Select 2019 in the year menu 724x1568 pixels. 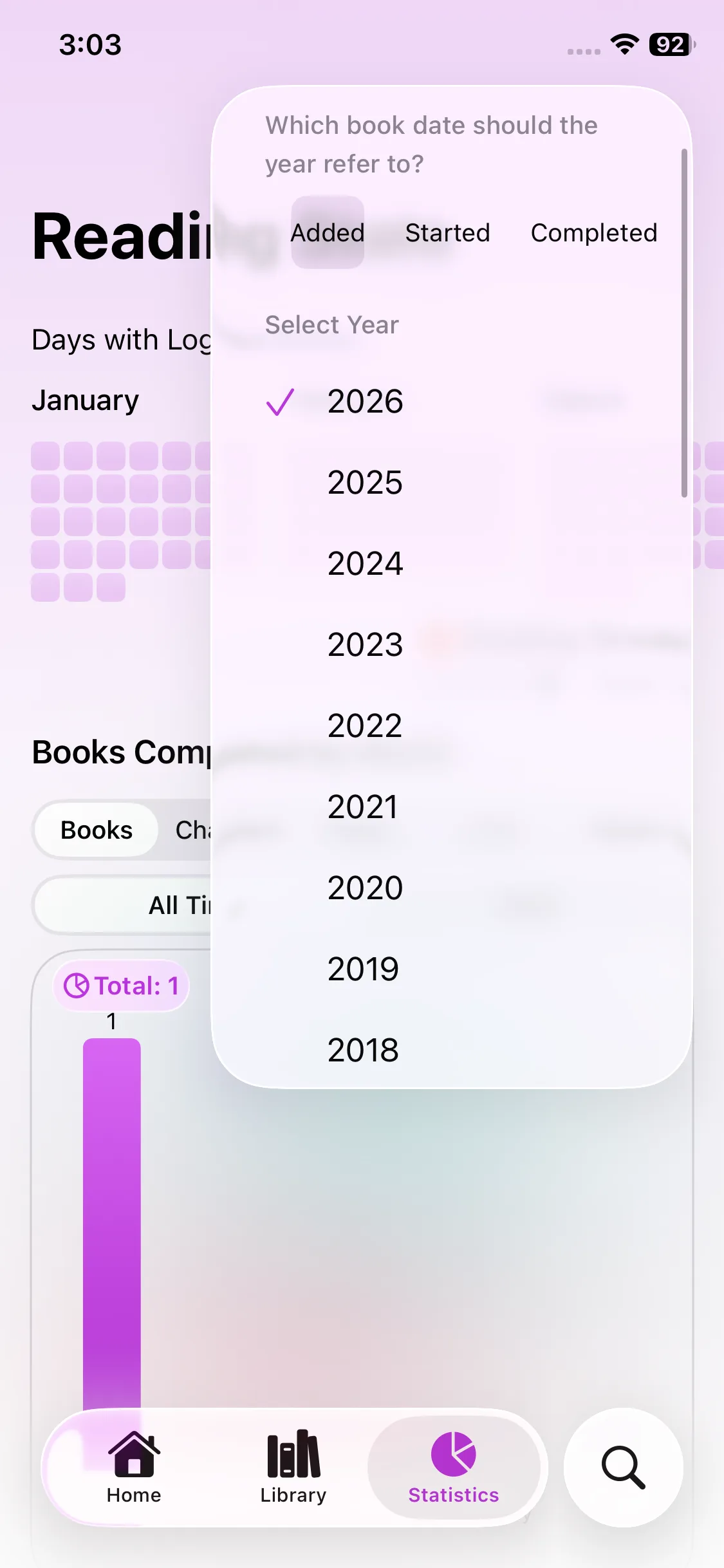[x=363, y=969]
